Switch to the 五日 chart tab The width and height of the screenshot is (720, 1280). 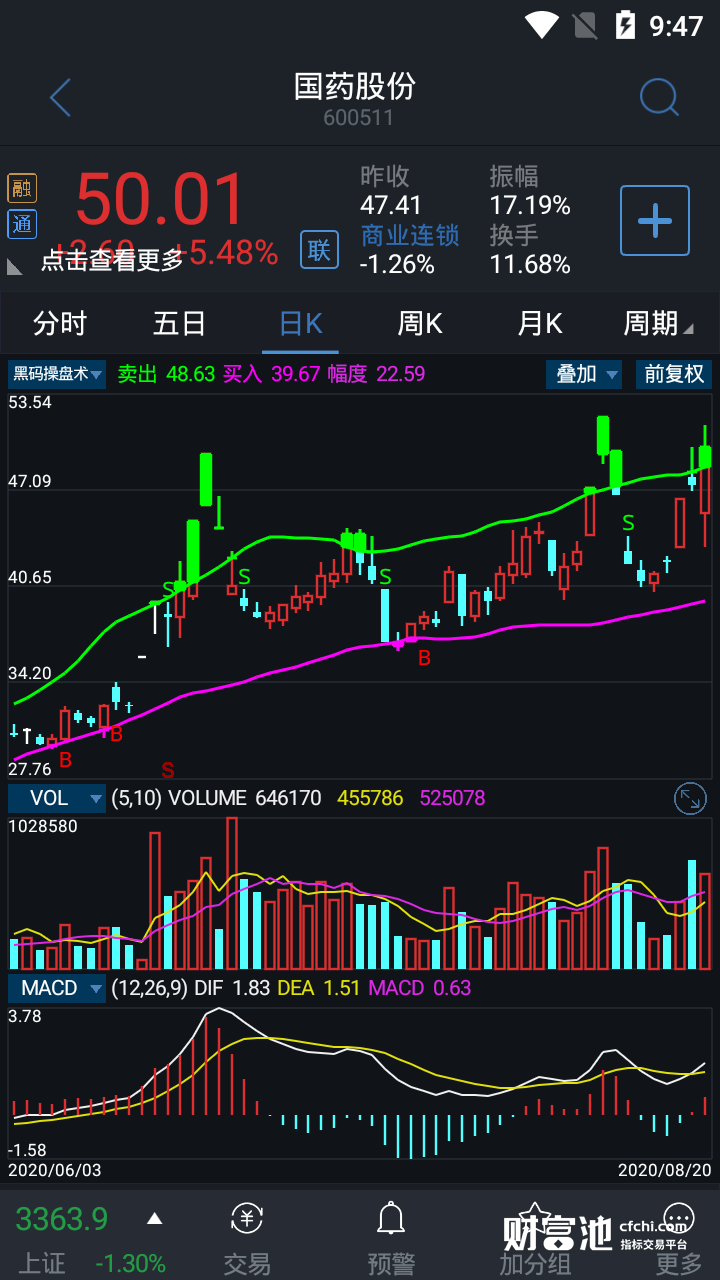point(179,324)
